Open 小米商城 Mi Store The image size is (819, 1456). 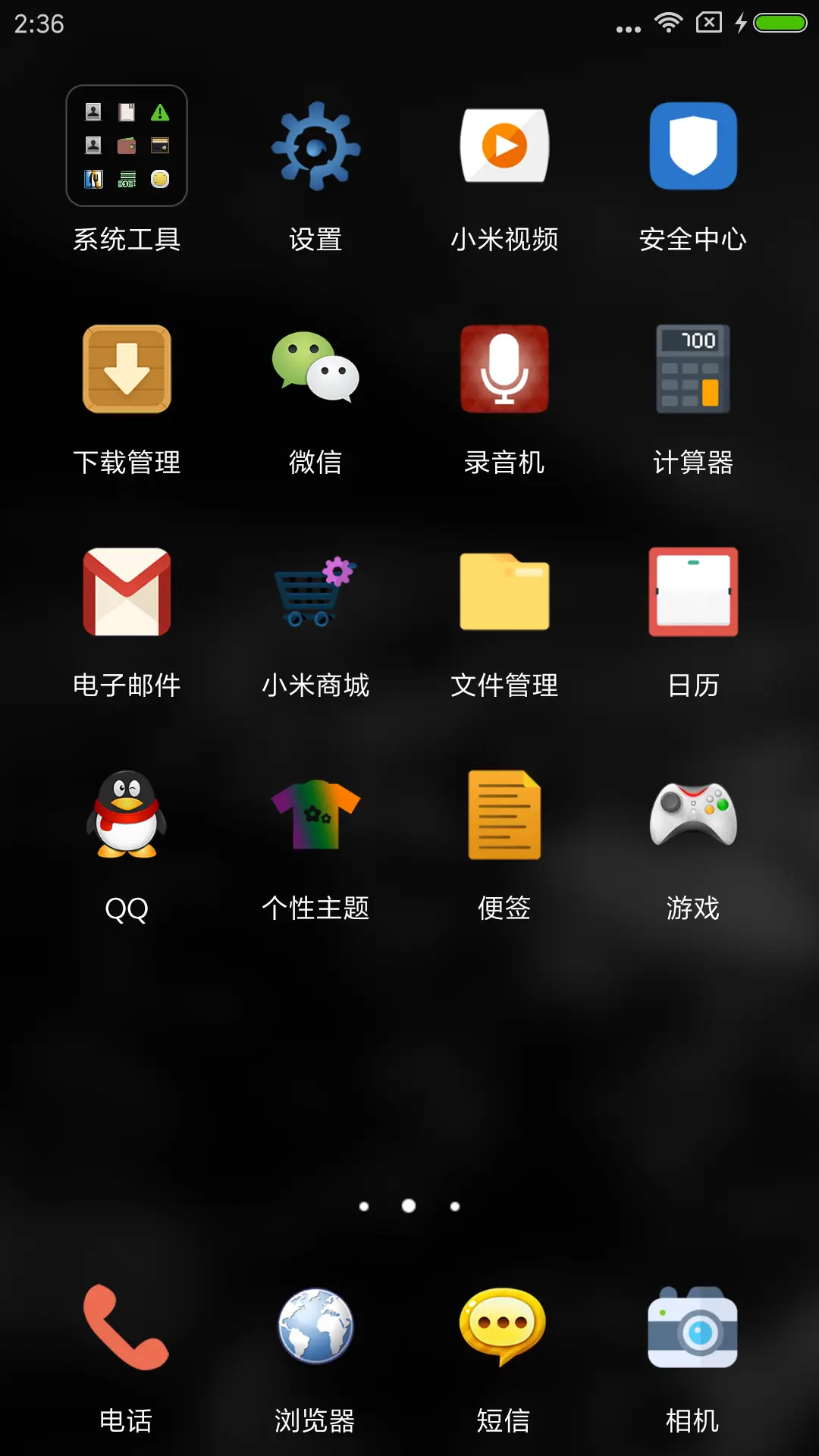pyautogui.click(x=315, y=593)
